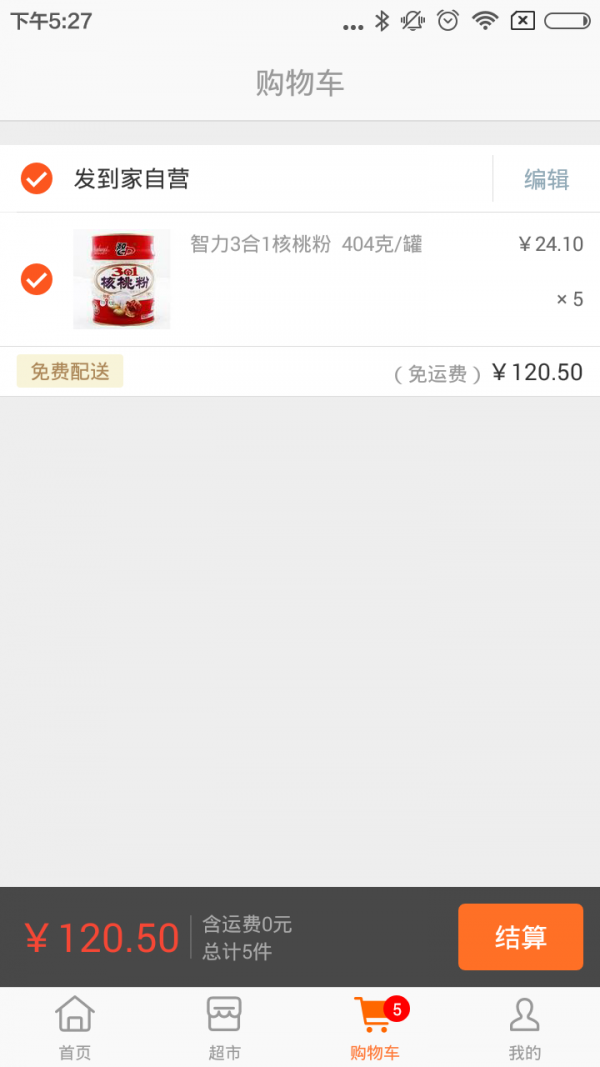
Task: Deselect the 智力3合1核桃粉 item checkbox
Action: click(37, 279)
